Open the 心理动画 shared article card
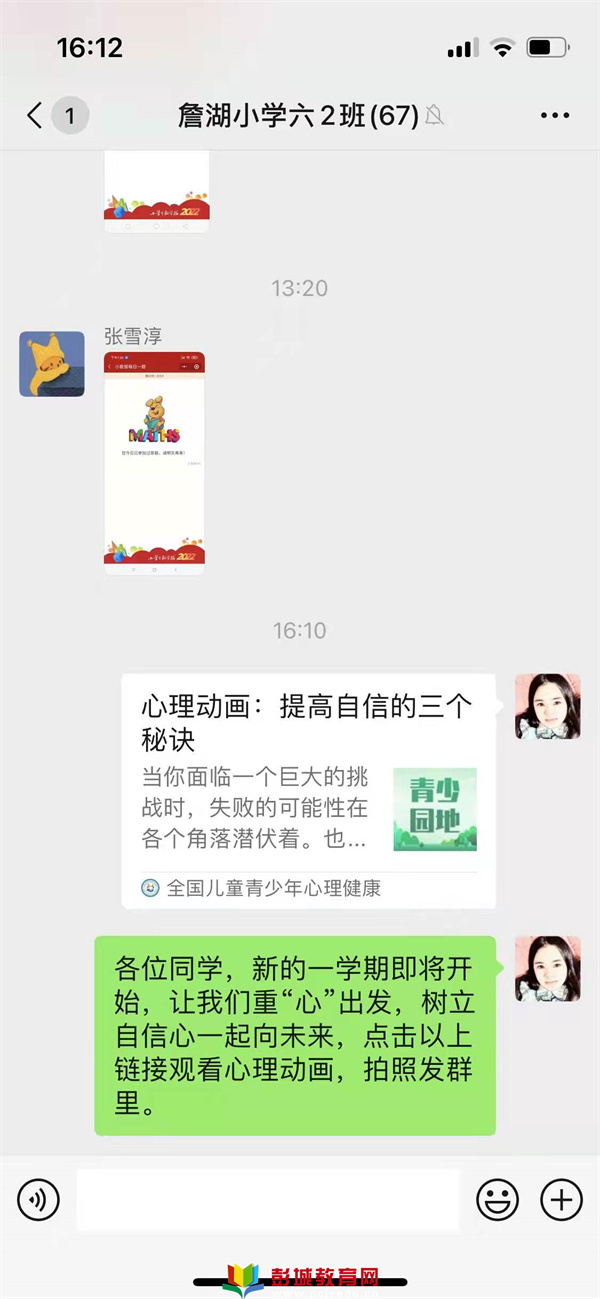Image resolution: width=600 pixels, height=1299 pixels. 308,790
